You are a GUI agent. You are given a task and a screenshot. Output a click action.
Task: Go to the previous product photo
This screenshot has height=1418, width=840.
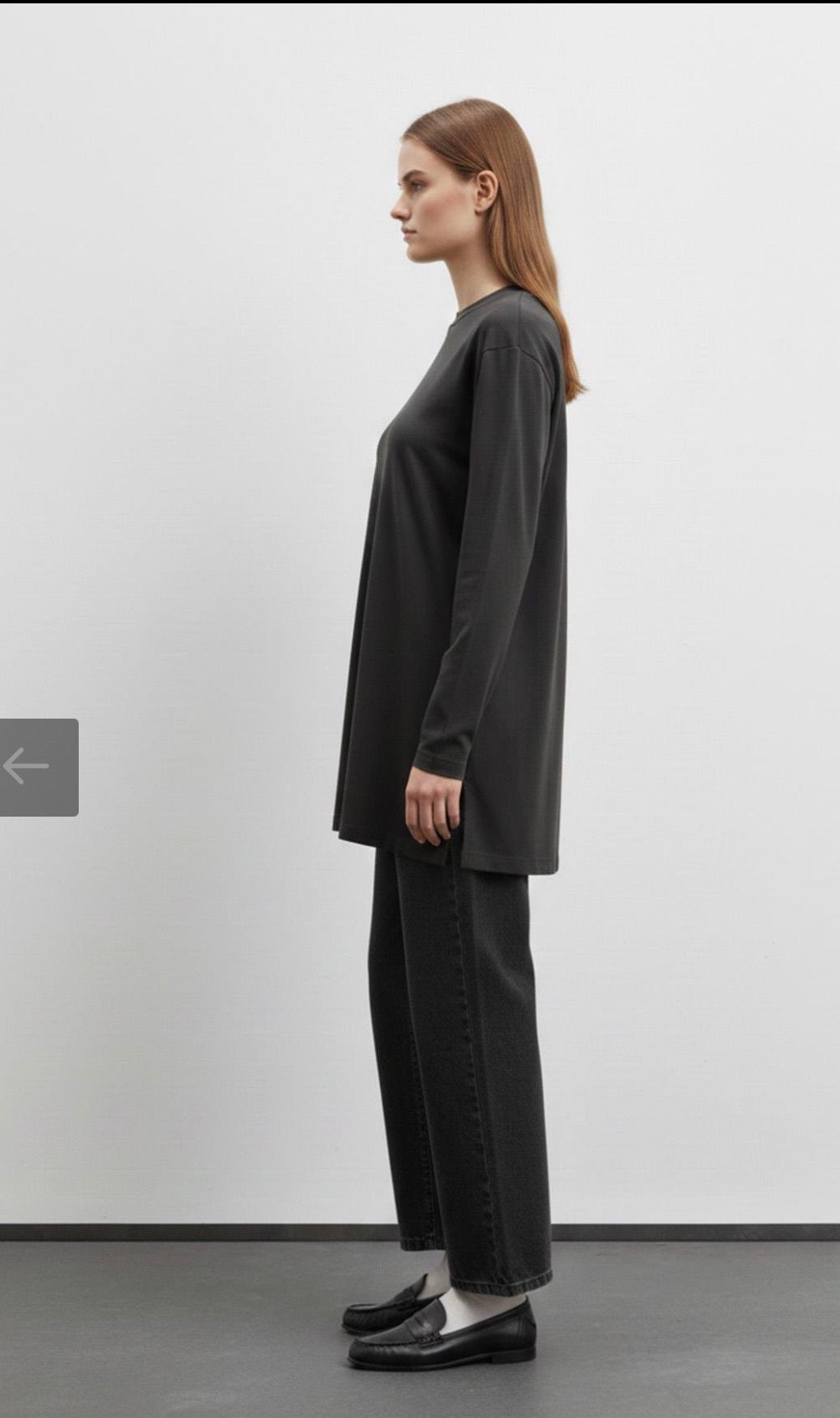[x=38, y=766]
